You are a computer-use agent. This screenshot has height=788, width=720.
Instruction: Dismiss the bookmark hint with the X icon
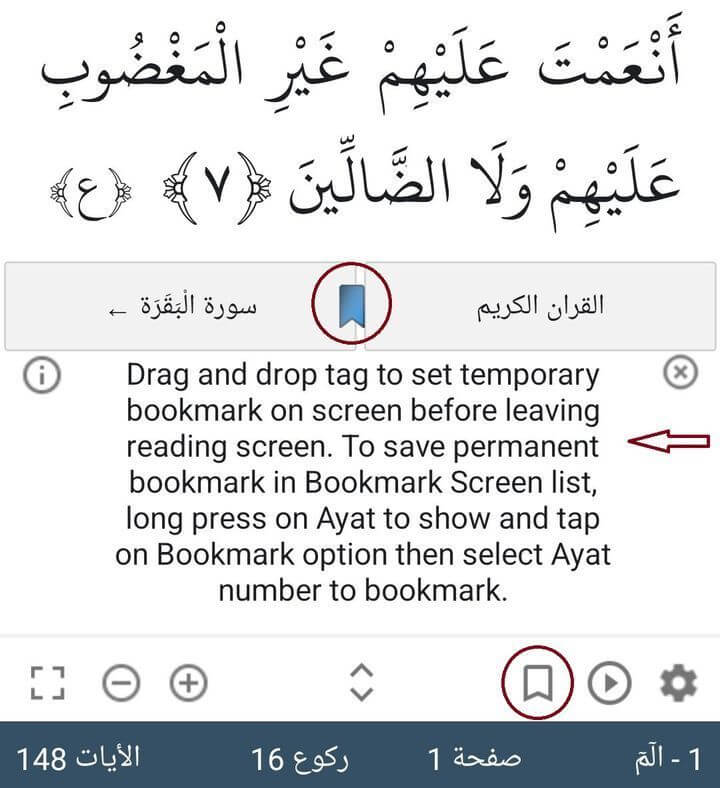point(680,372)
